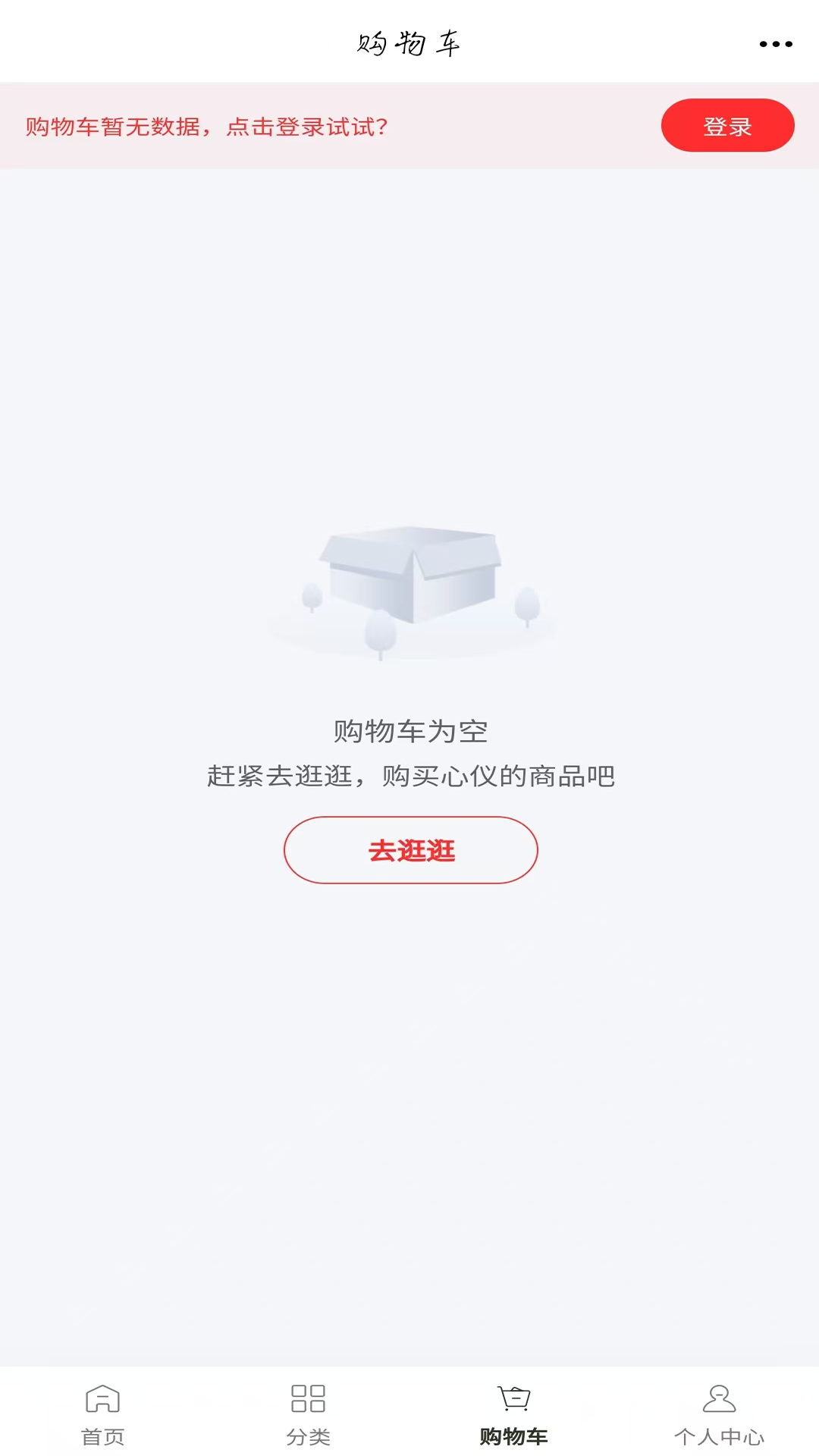Tap the 购物车暂无数据 login prompt text

(206, 127)
